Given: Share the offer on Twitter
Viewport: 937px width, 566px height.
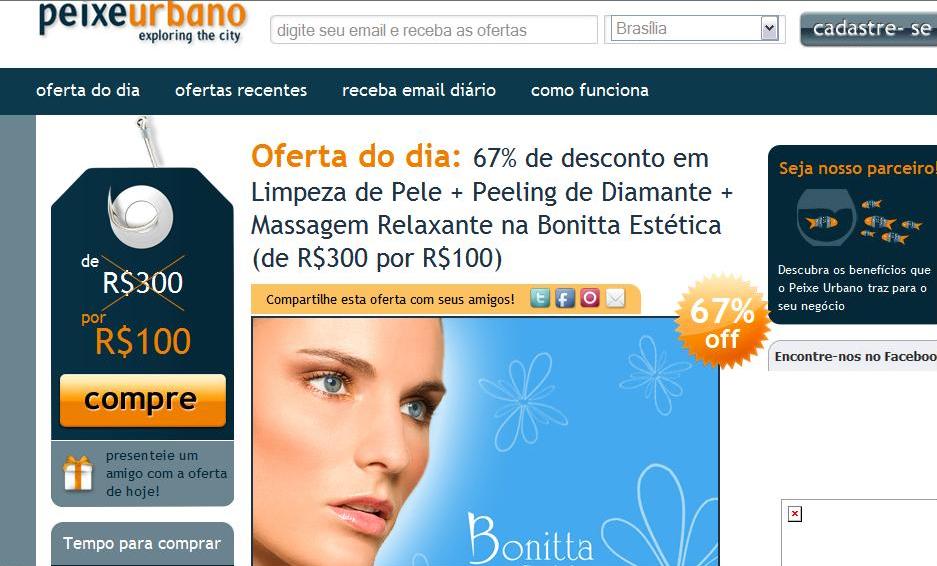Looking at the screenshot, I should (540, 298).
